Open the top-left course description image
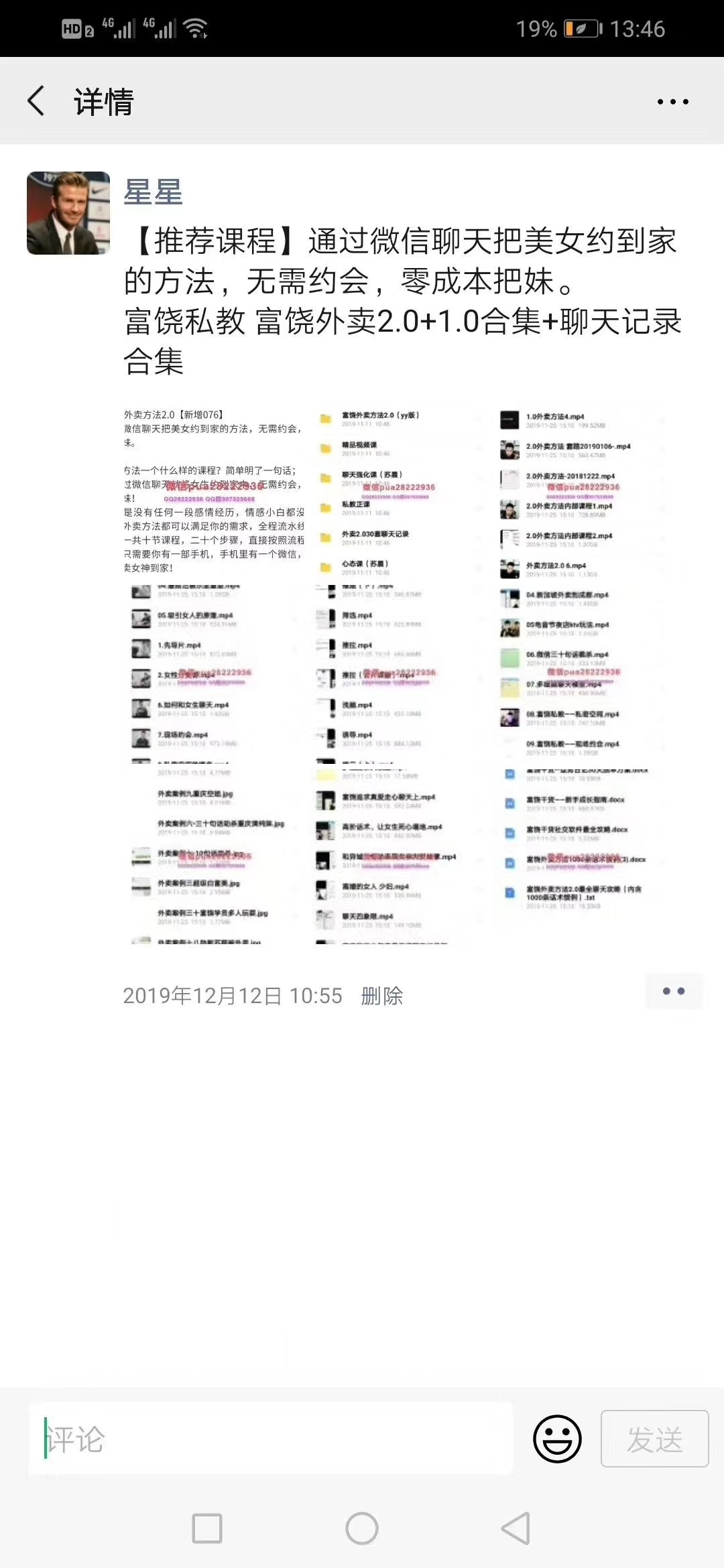Viewport: 724px width, 1568px height. tap(214, 493)
